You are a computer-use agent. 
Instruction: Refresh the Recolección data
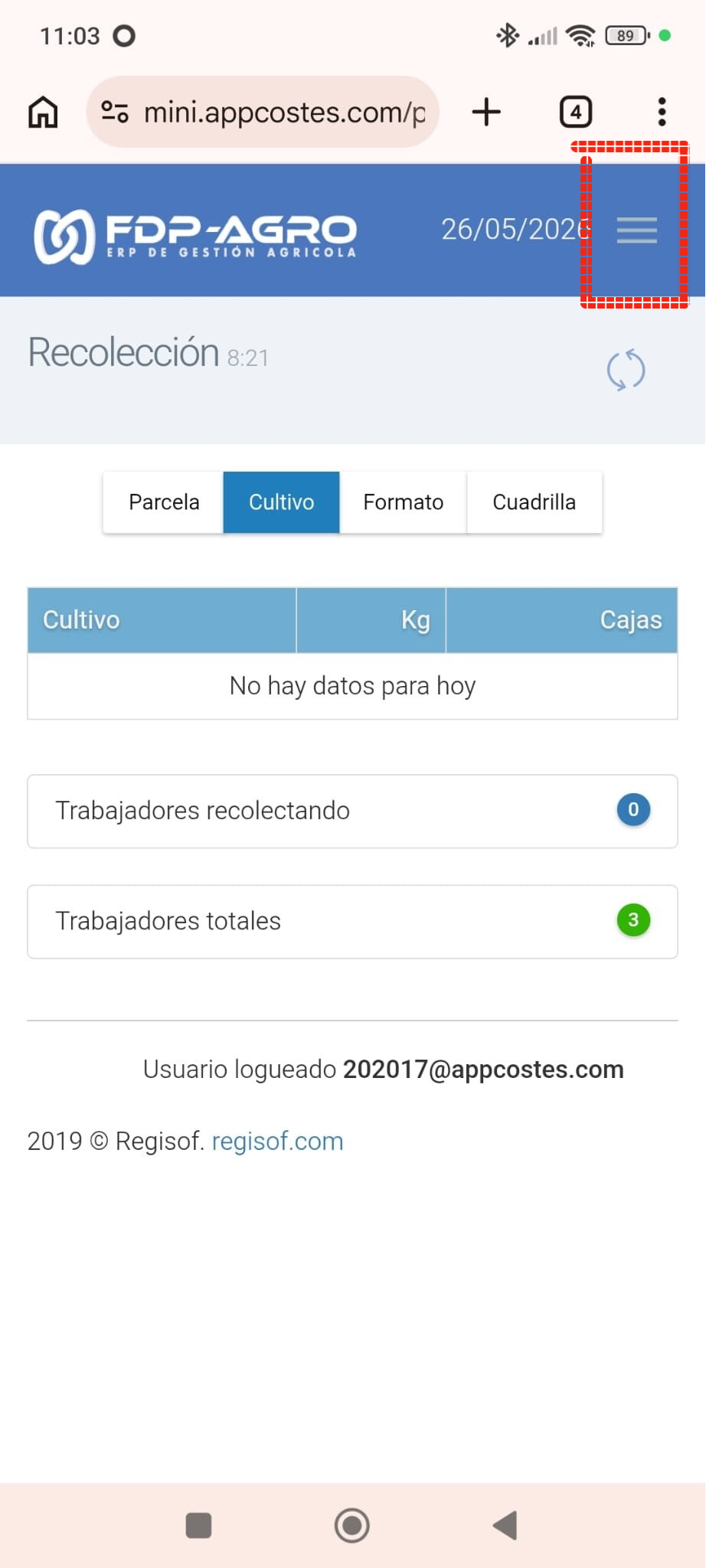(x=626, y=370)
